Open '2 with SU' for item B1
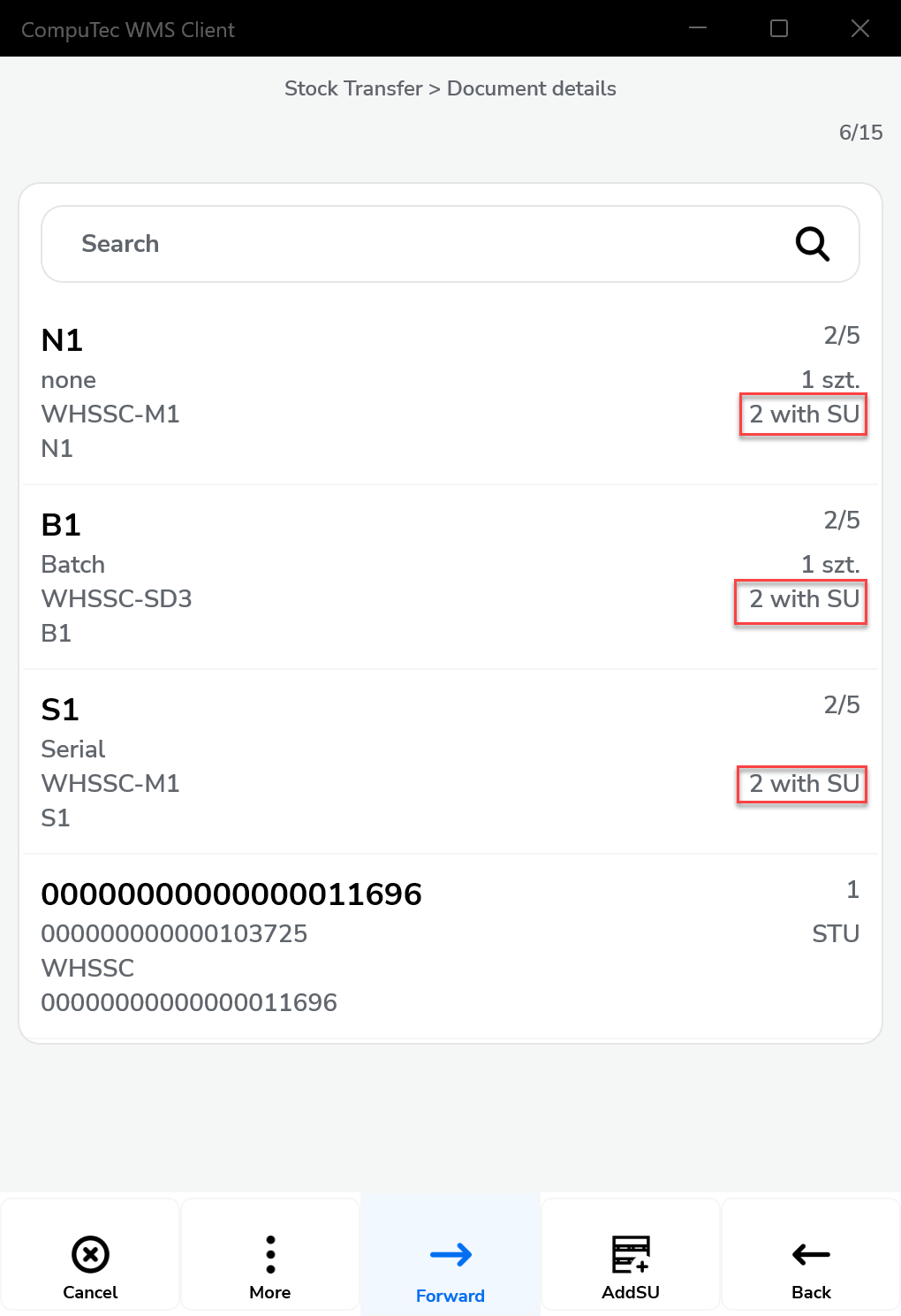901x1316 pixels. coord(800,600)
